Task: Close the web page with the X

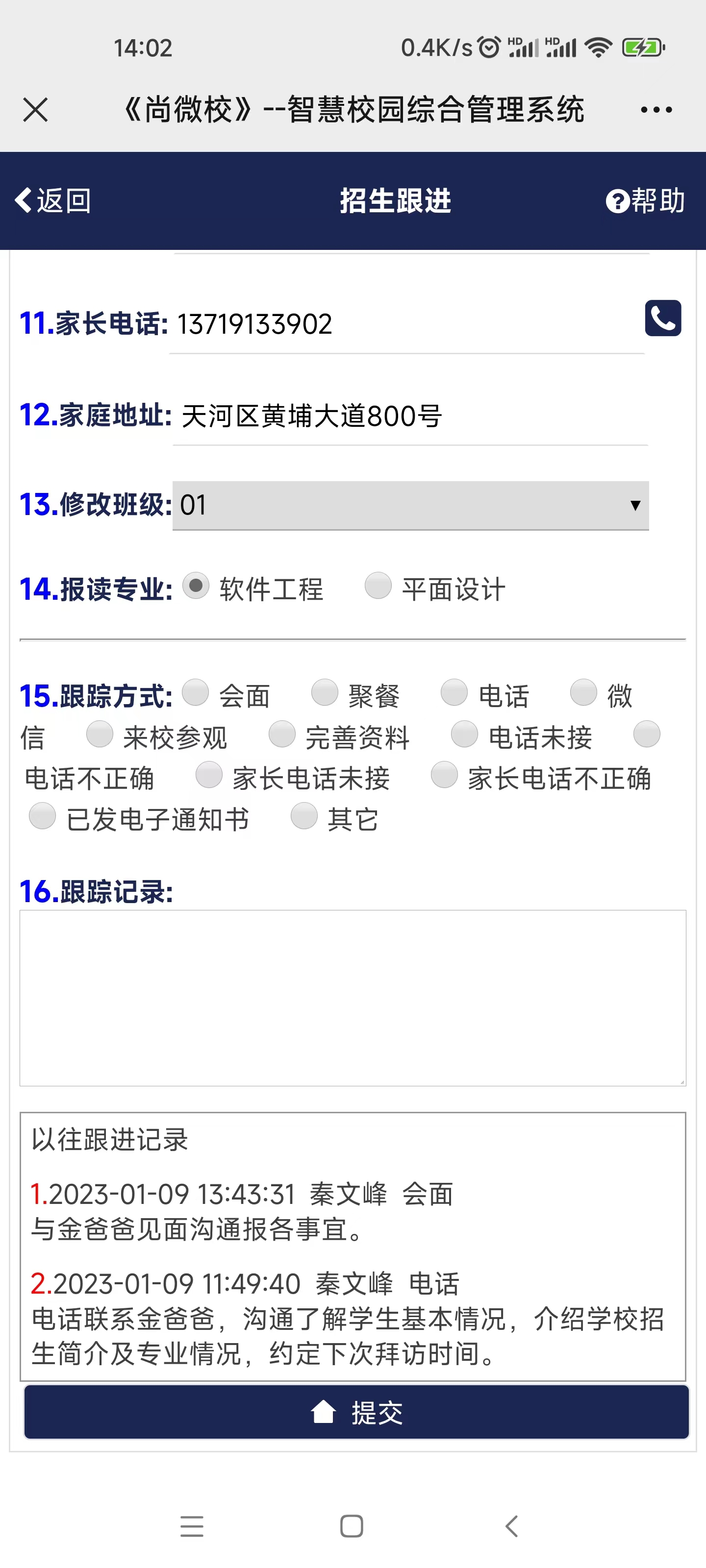Action: (35, 110)
